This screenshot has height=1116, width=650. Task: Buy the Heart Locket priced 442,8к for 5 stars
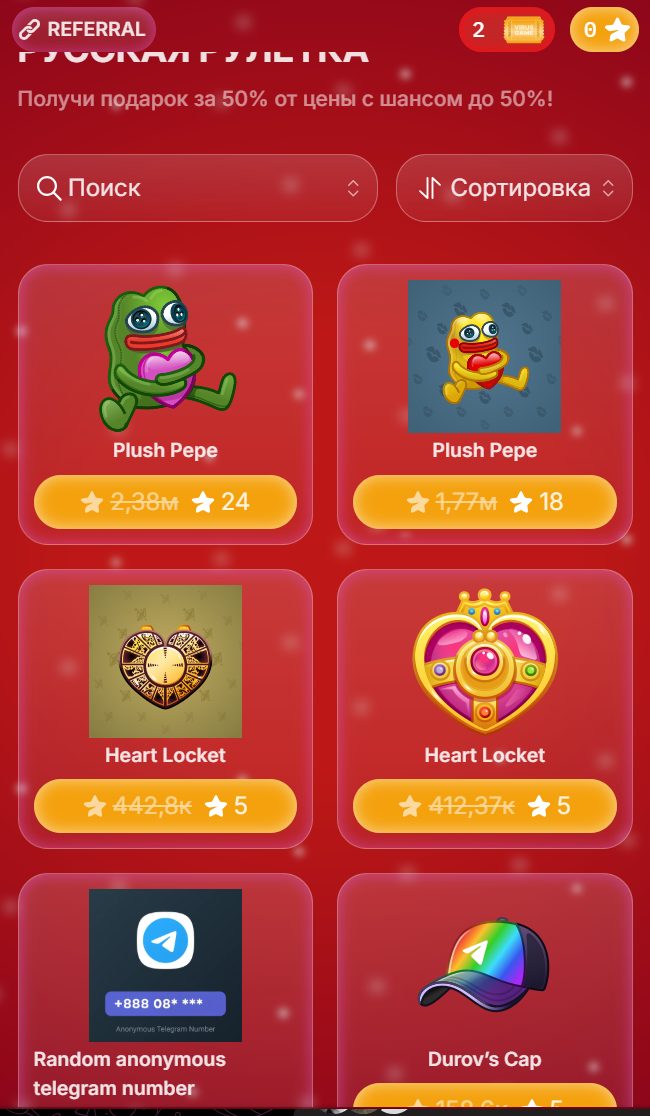[x=165, y=806]
